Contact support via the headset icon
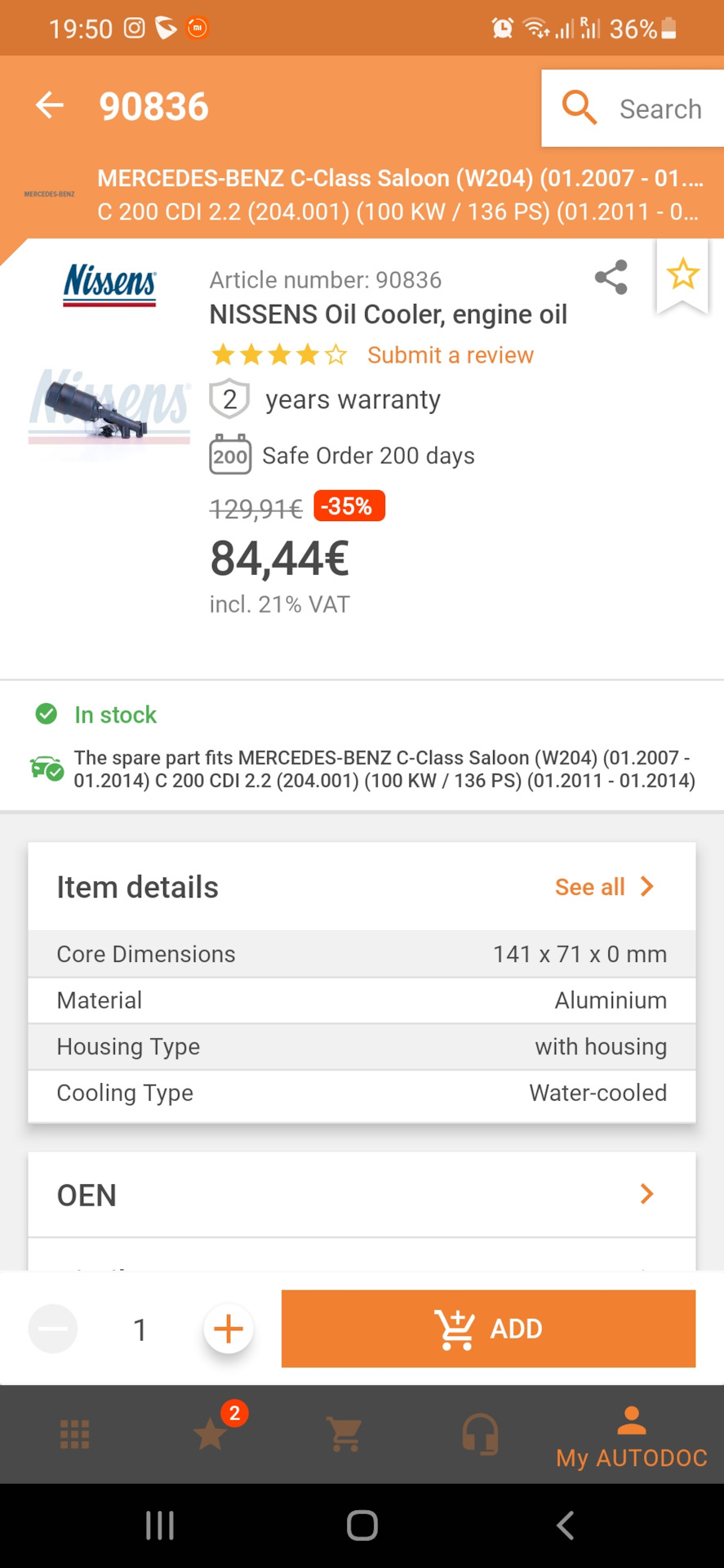The width and height of the screenshot is (724, 1568). click(x=481, y=1434)
